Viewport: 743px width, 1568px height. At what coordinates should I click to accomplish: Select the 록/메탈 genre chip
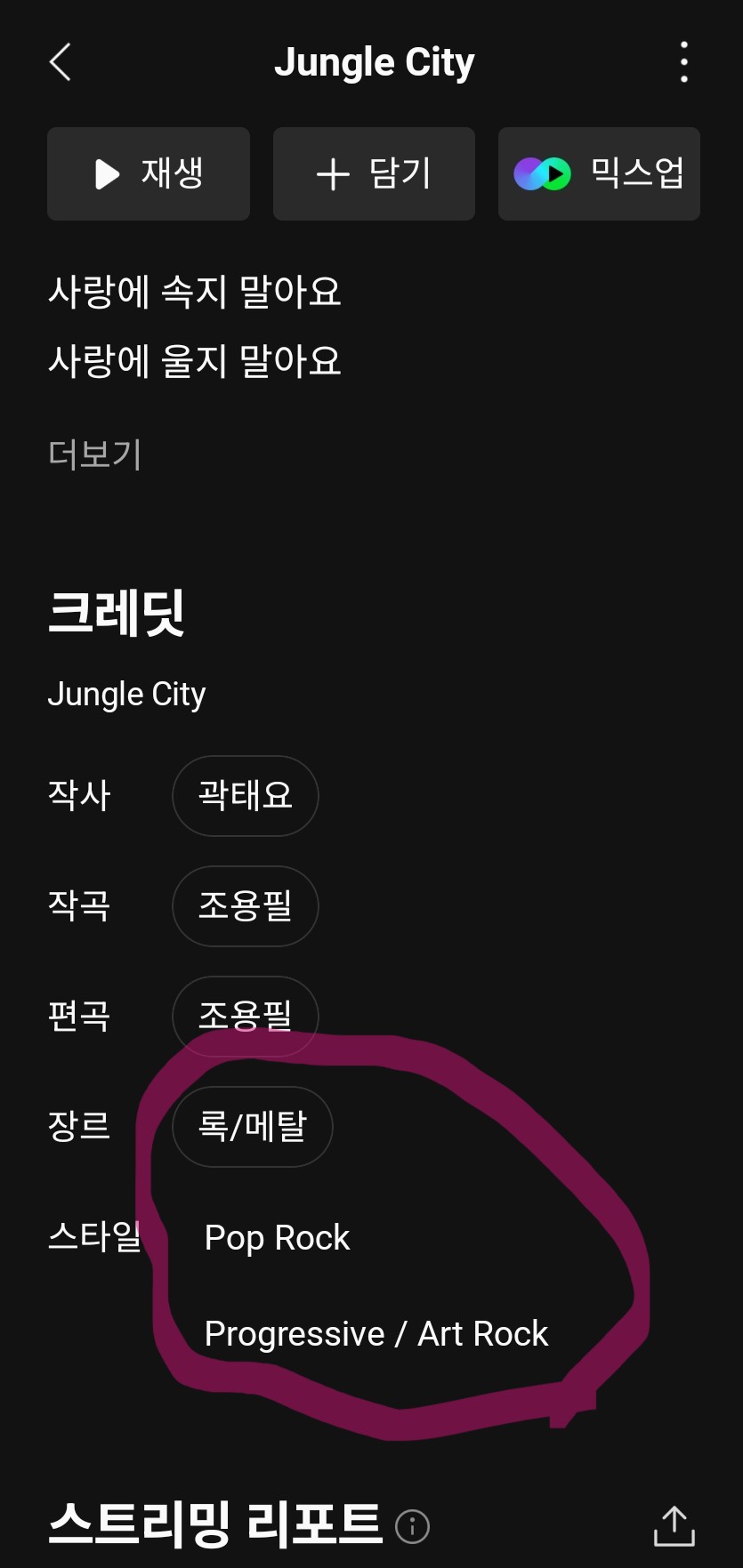[252, 1126]
